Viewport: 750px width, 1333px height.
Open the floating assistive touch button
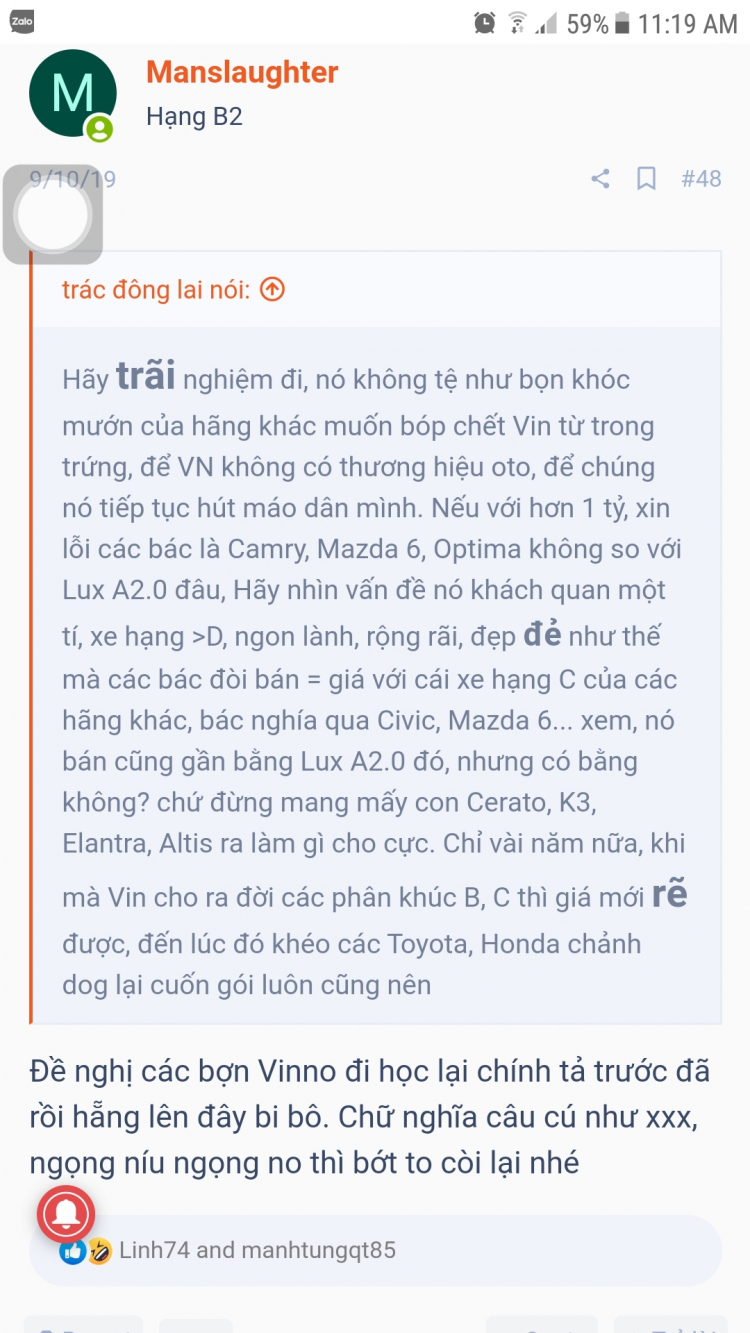click(x=53, y=214)
